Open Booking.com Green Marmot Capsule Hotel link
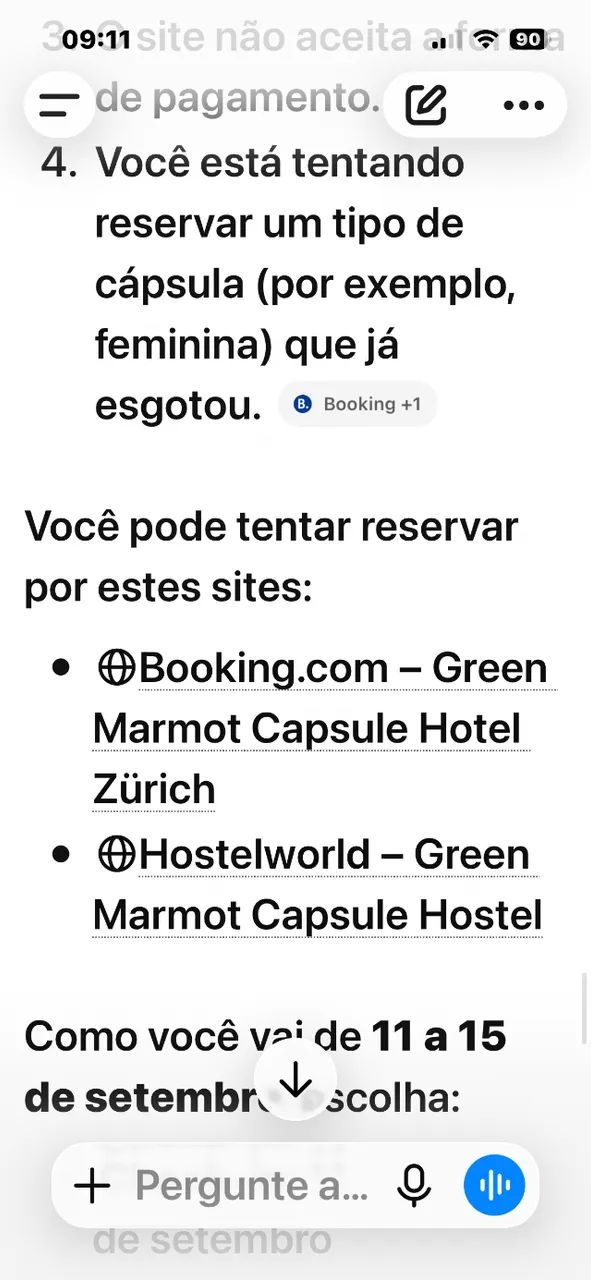 [323, 728]
